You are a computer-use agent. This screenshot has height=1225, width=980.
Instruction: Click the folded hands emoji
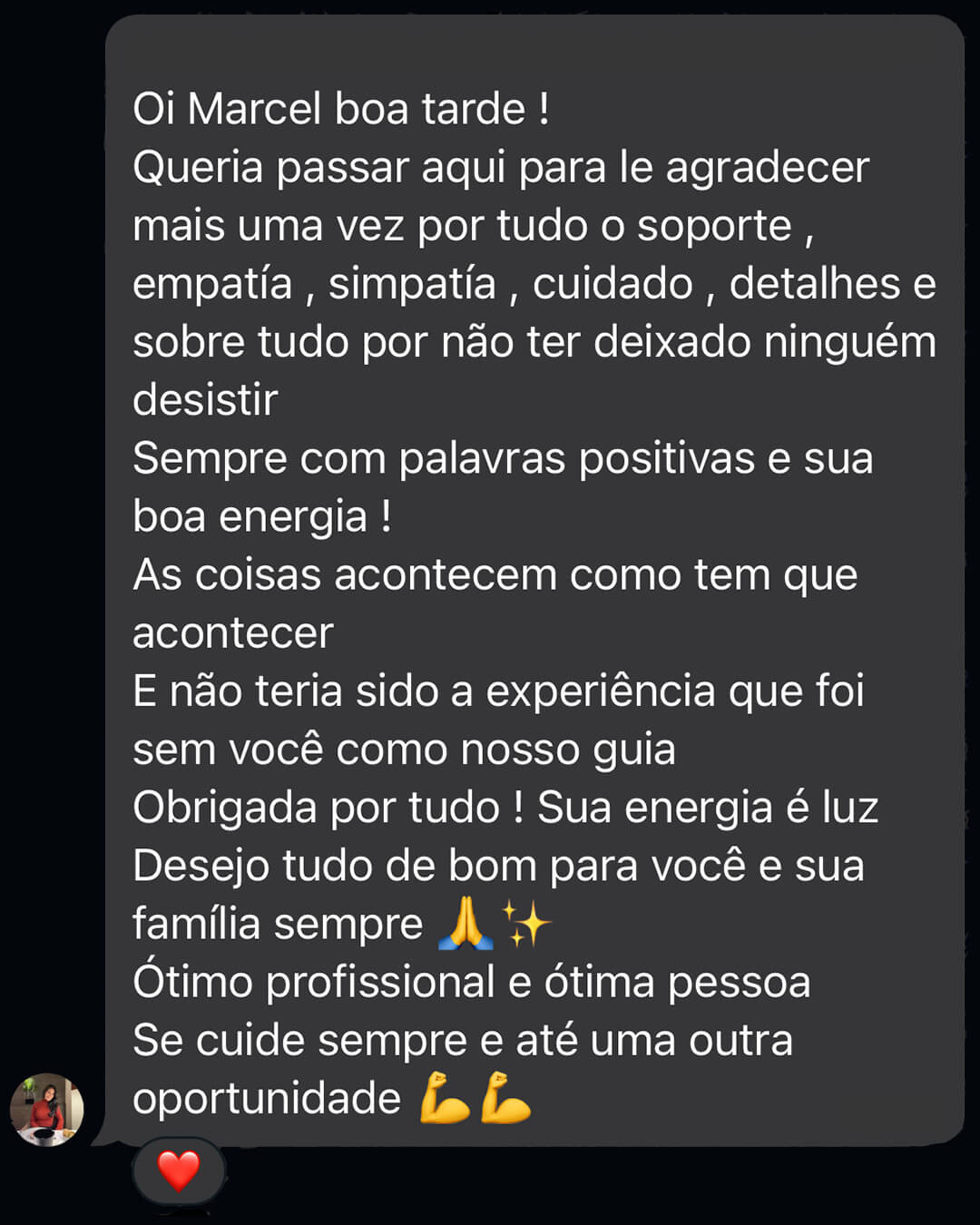(x=465, y=923)
